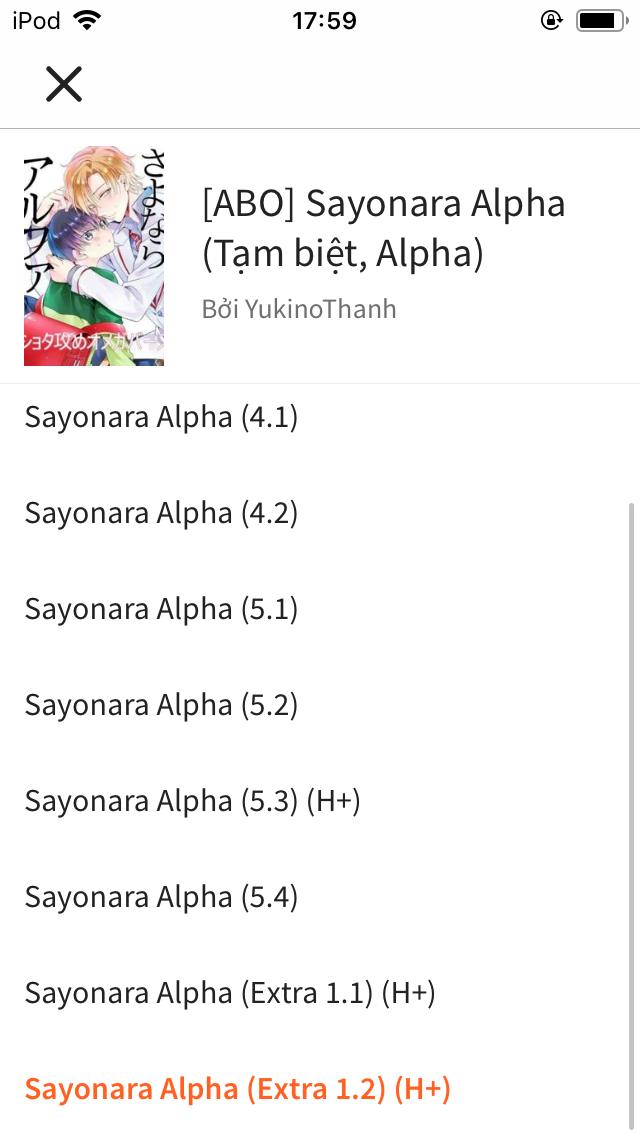Open Sayonara Alpha (5.3) (H+)
The height and width of the screenshot is (1136, 640).
tap(320, 801)
